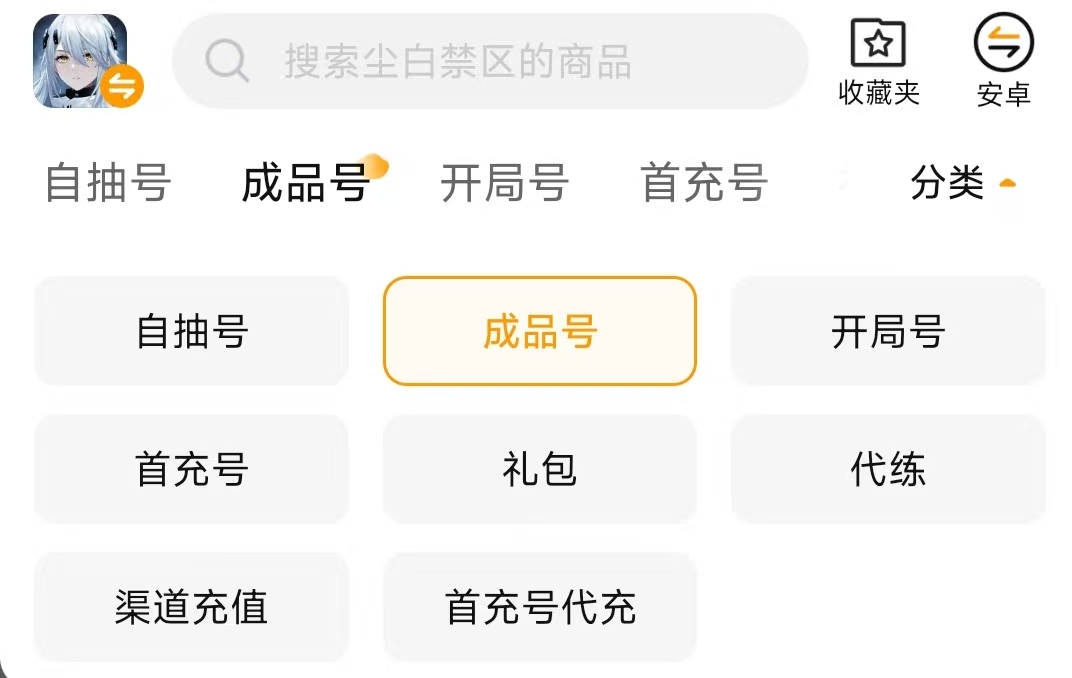The width and height of the screenshot is (1072, 678).
Task: Open the search box for 尘白禁区 items
Action: click(490, 61)
